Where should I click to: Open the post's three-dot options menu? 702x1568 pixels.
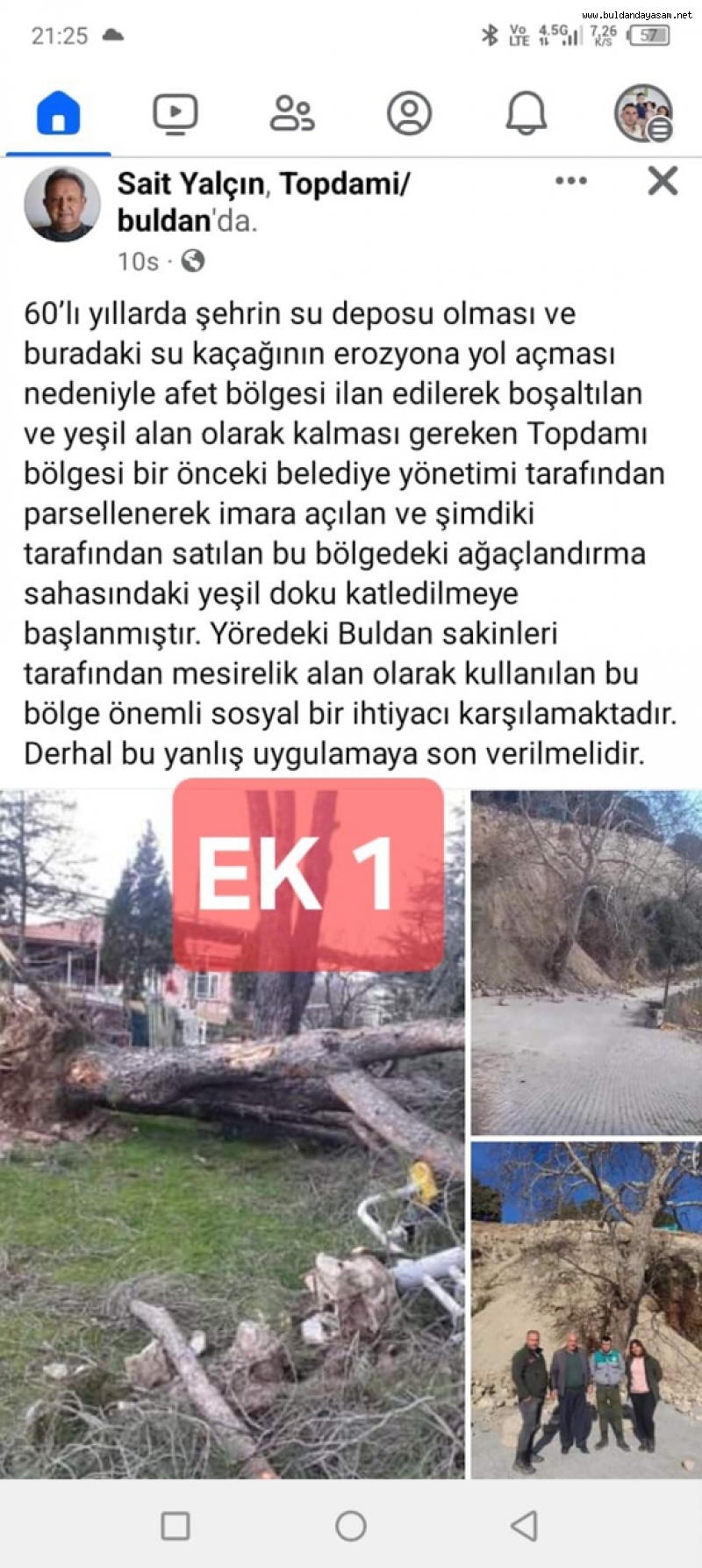571,181
